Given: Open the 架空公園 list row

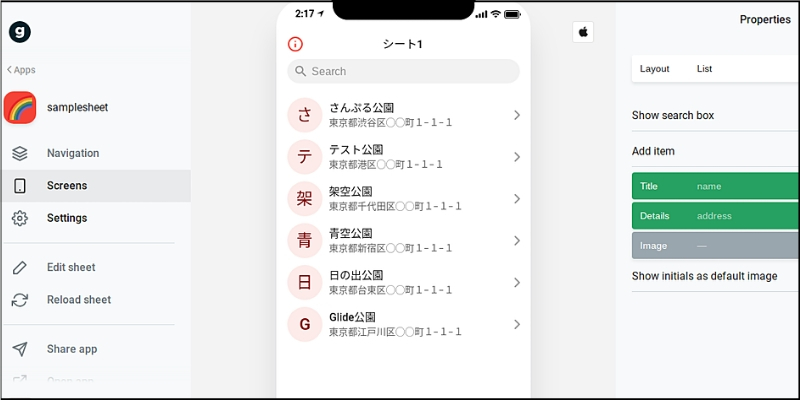Looking at the screenshot, I should [403, 199].
